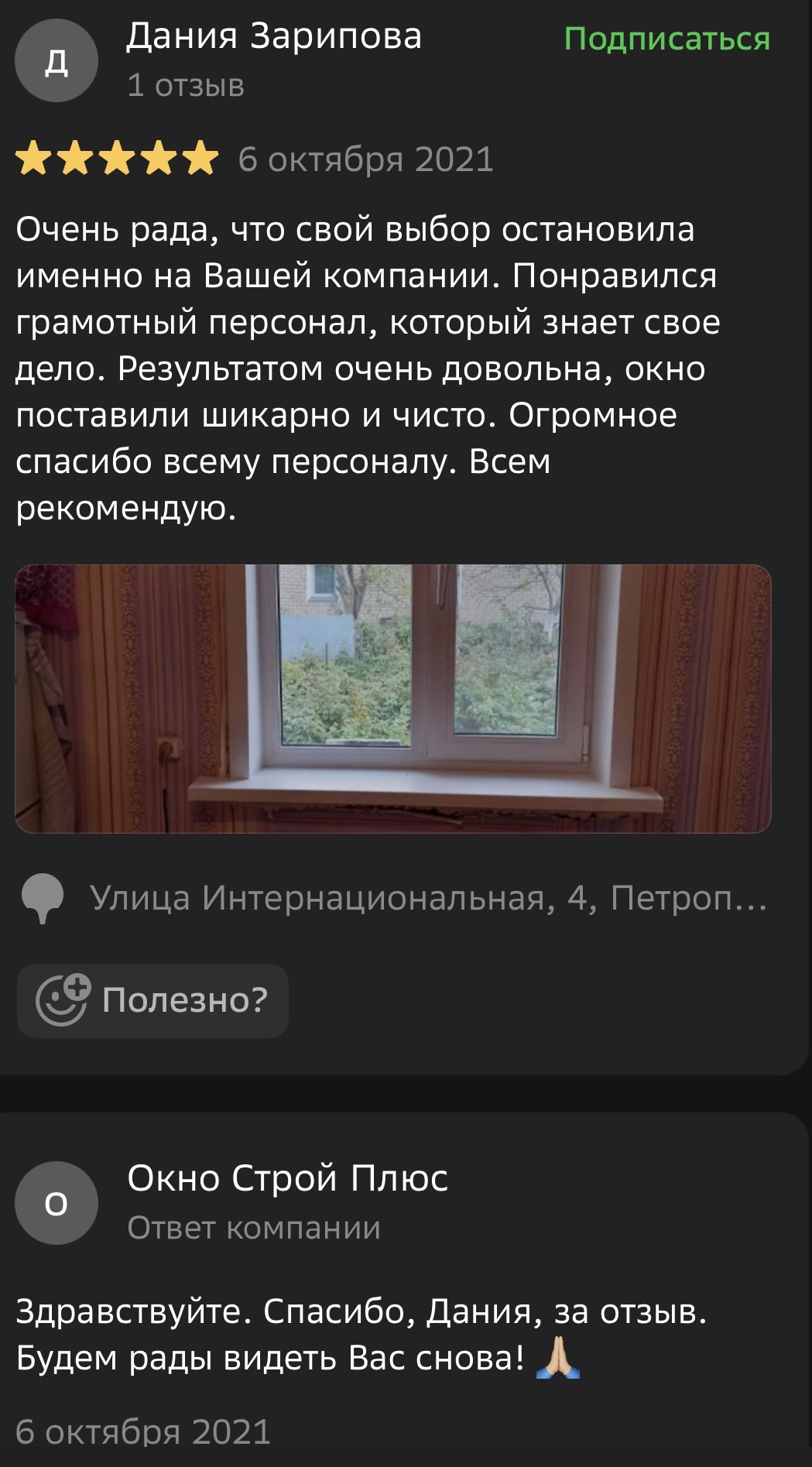View the attached window photo

(393, 698)
